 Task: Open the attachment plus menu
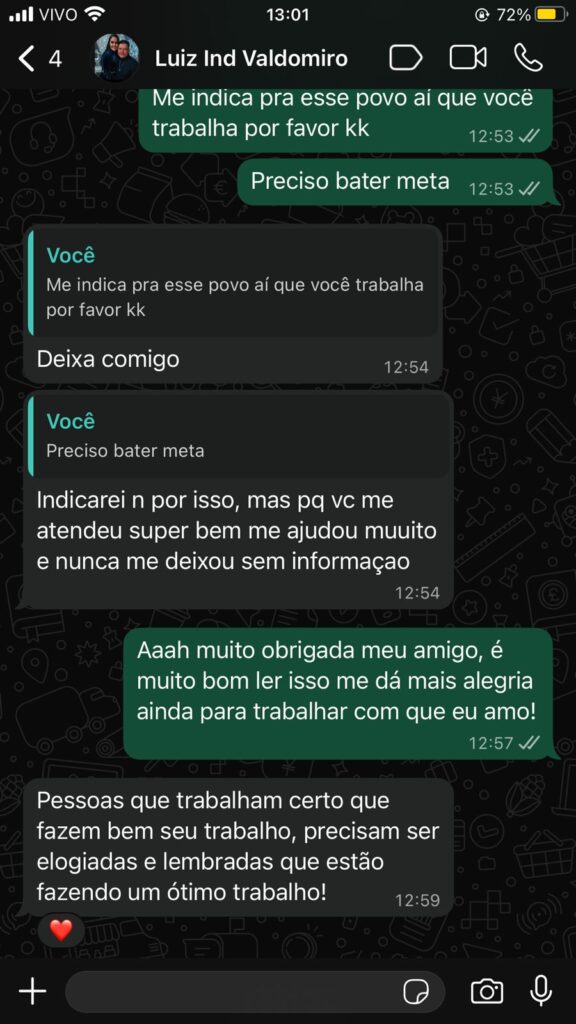[x=32, y=992]
